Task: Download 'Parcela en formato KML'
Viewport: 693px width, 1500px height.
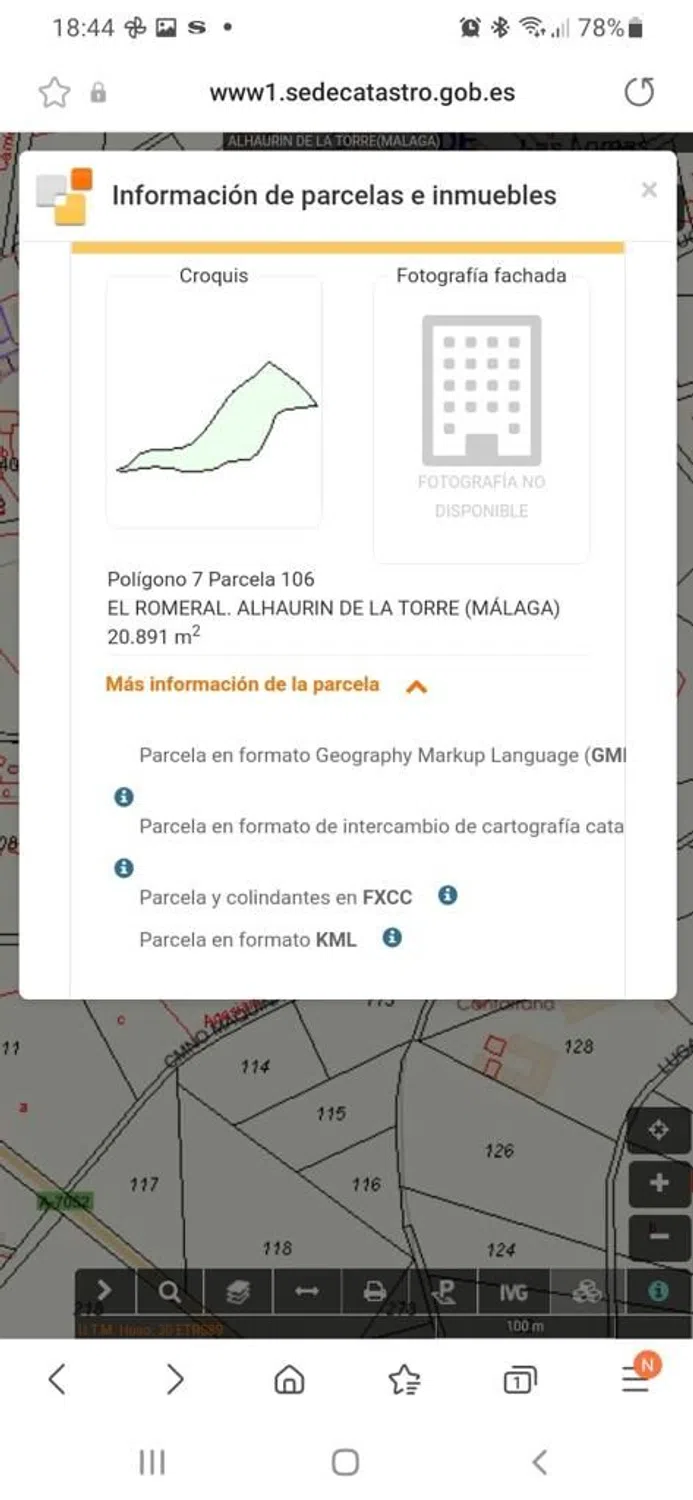Action: (x=248, y=939)
